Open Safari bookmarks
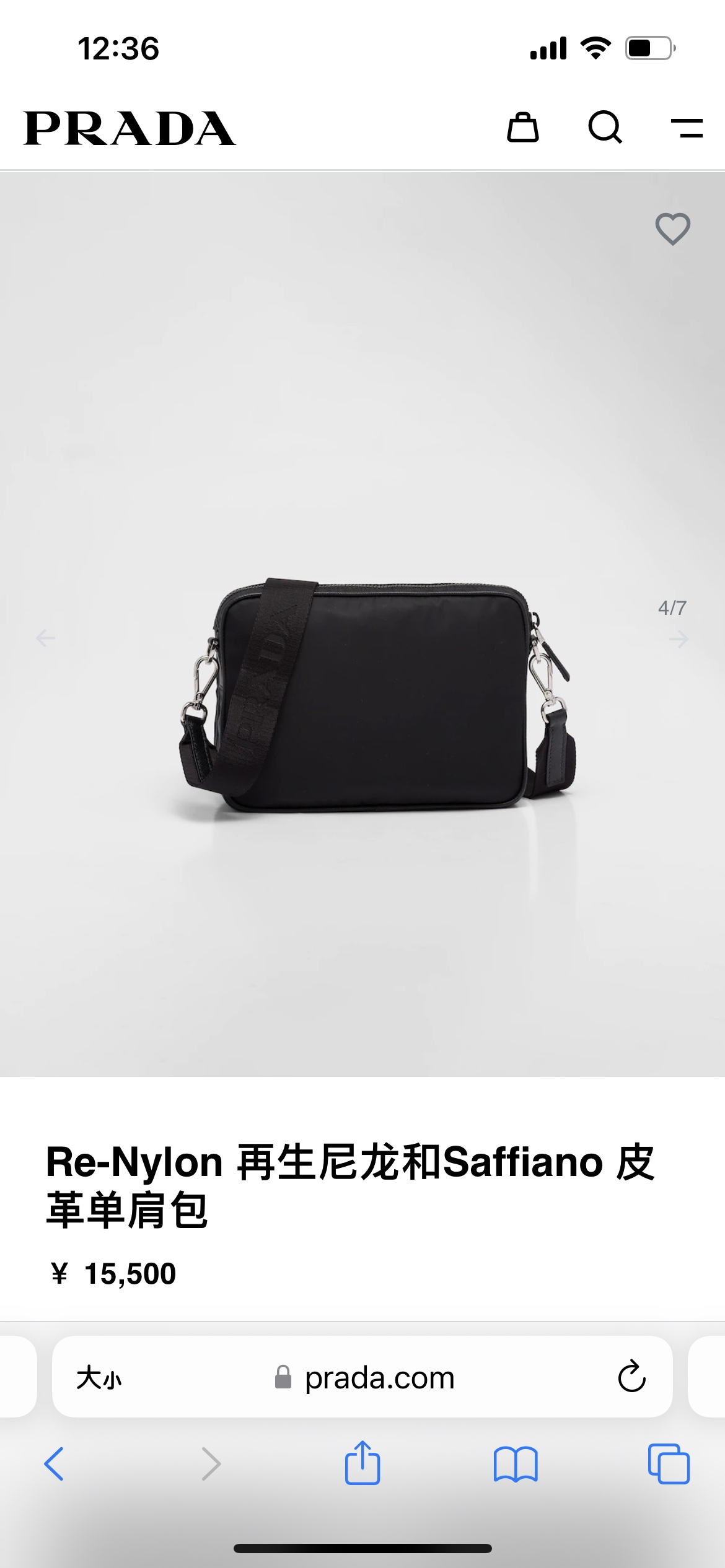Image resolution: width=725 pixels, height=1568 pixels. [x=515, y=1464]
